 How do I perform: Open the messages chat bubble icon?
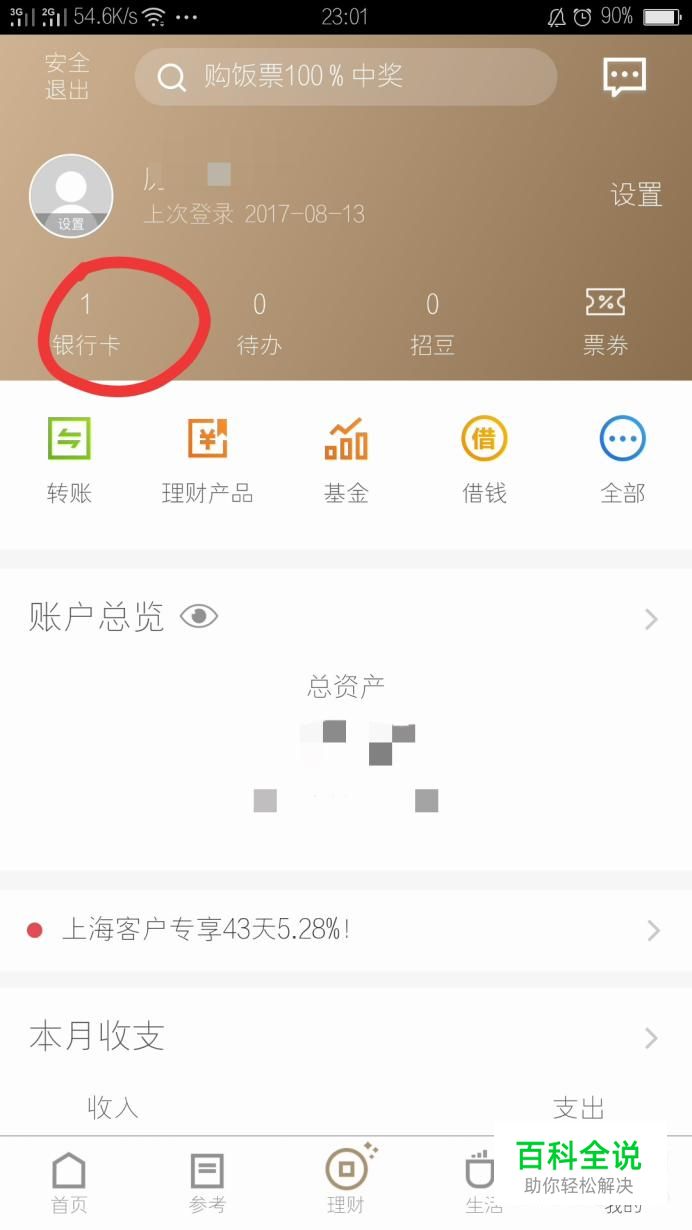(624, 77)
